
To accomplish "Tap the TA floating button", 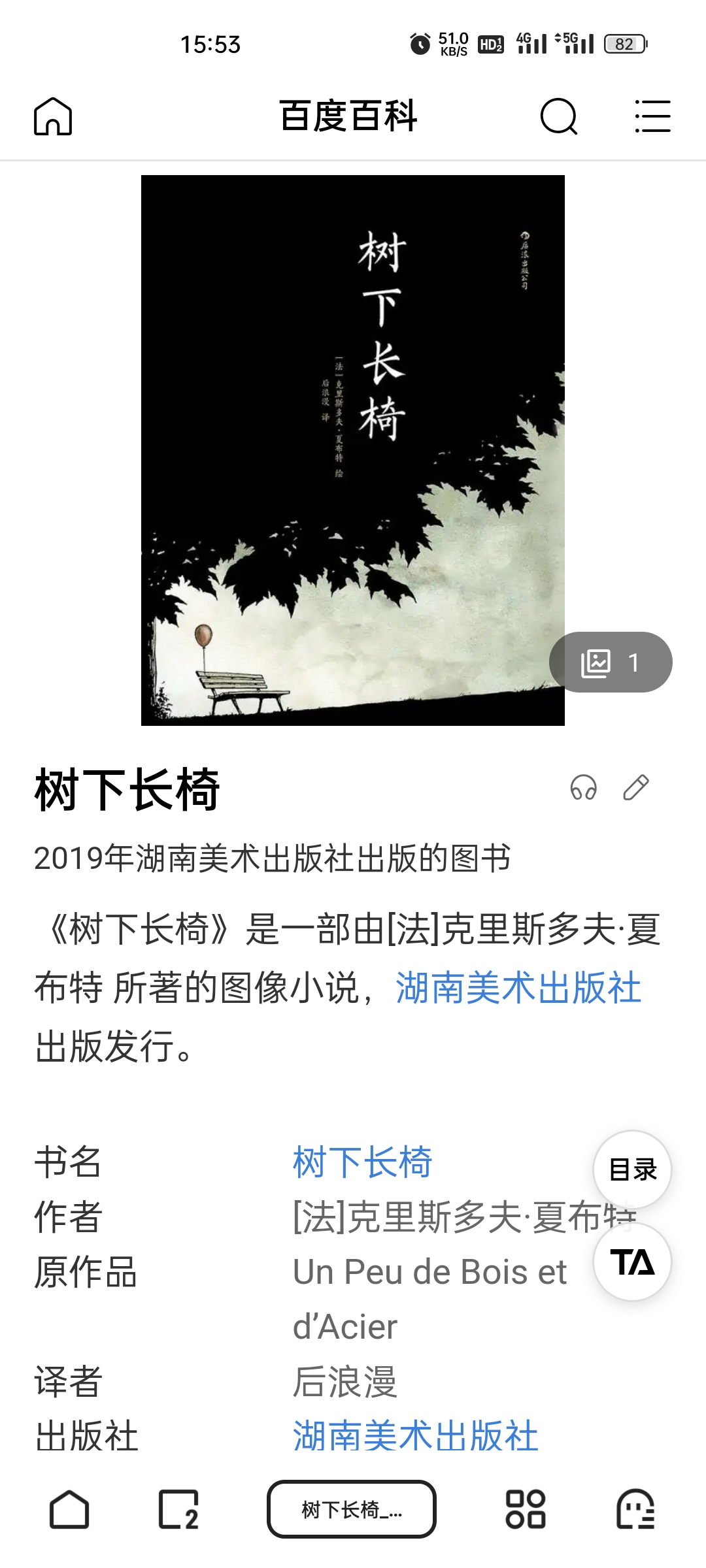I will click(x=632, y=1262).
